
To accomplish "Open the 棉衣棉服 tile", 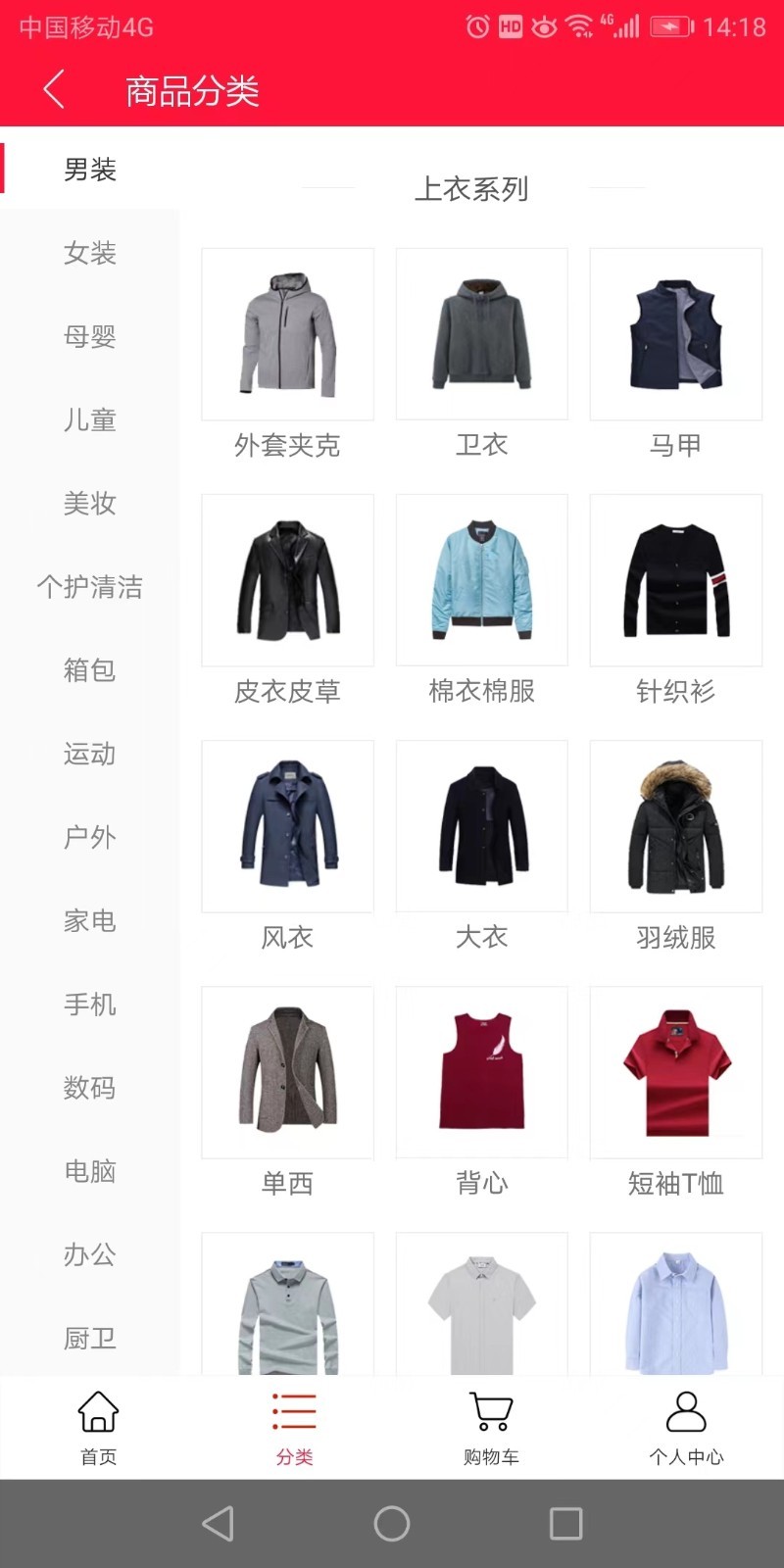I will [481, 600].
